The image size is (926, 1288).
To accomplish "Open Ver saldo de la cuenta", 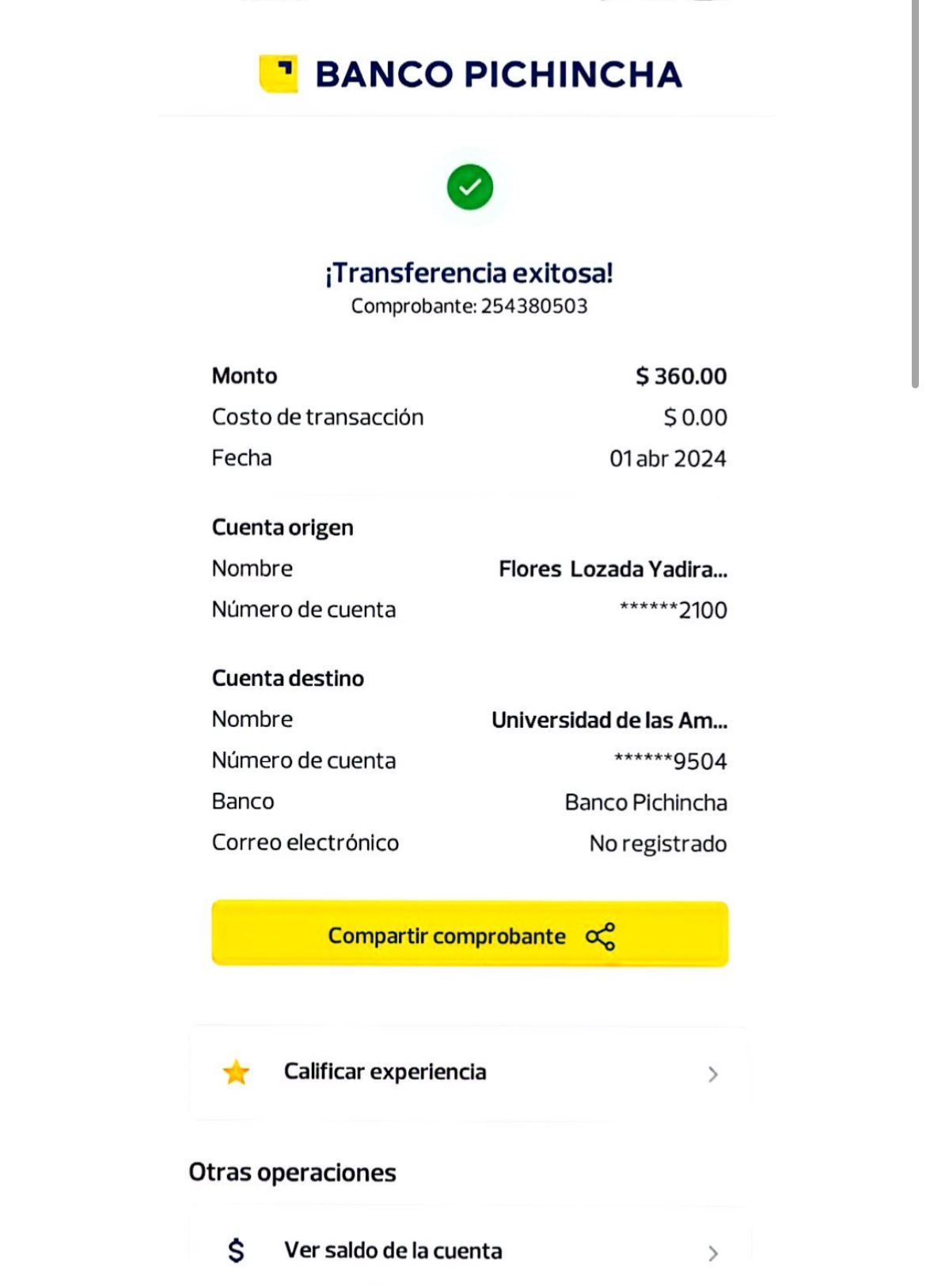I will pos(469,1251).
